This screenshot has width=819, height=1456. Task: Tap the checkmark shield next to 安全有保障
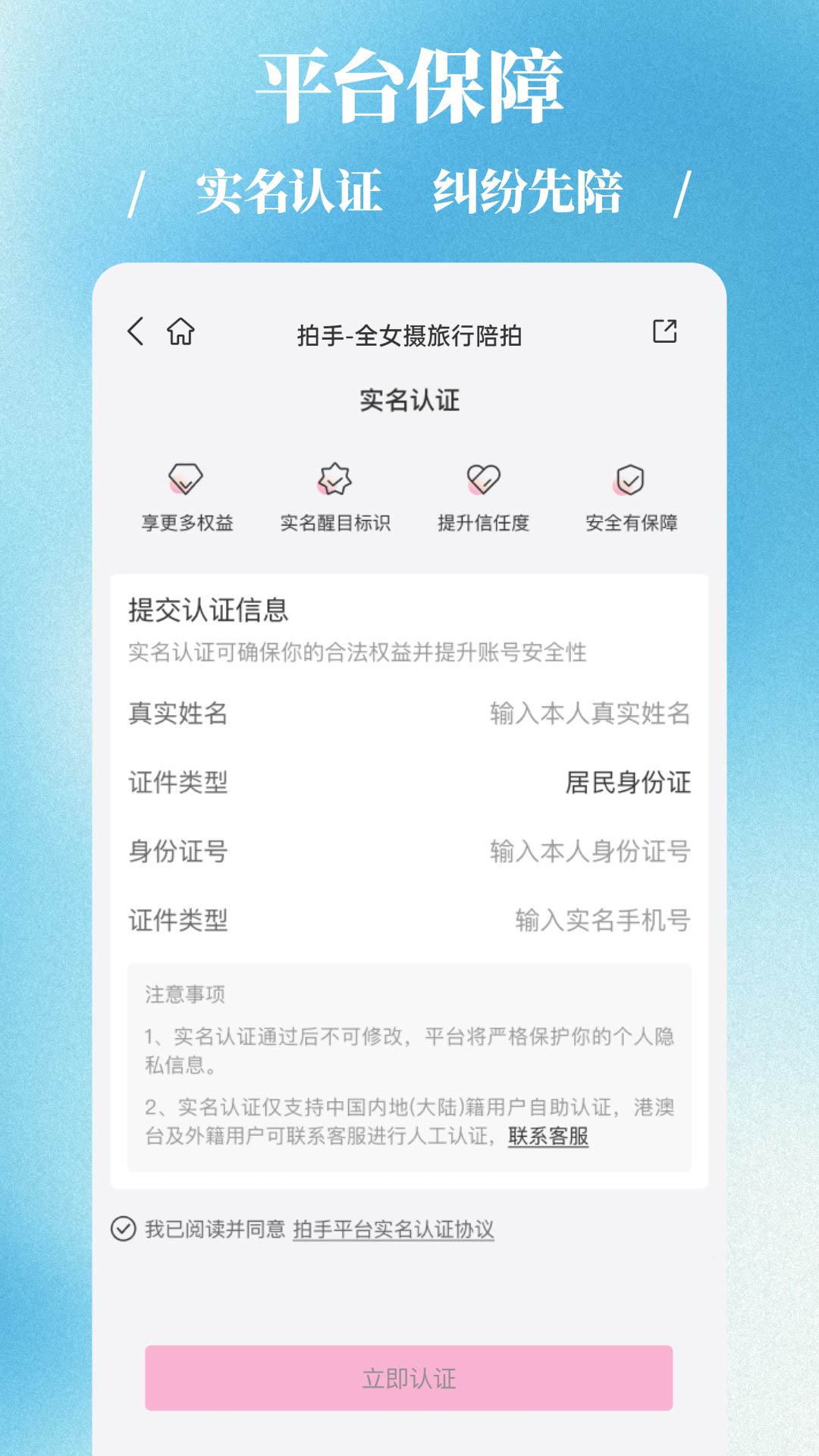[629, 480]
